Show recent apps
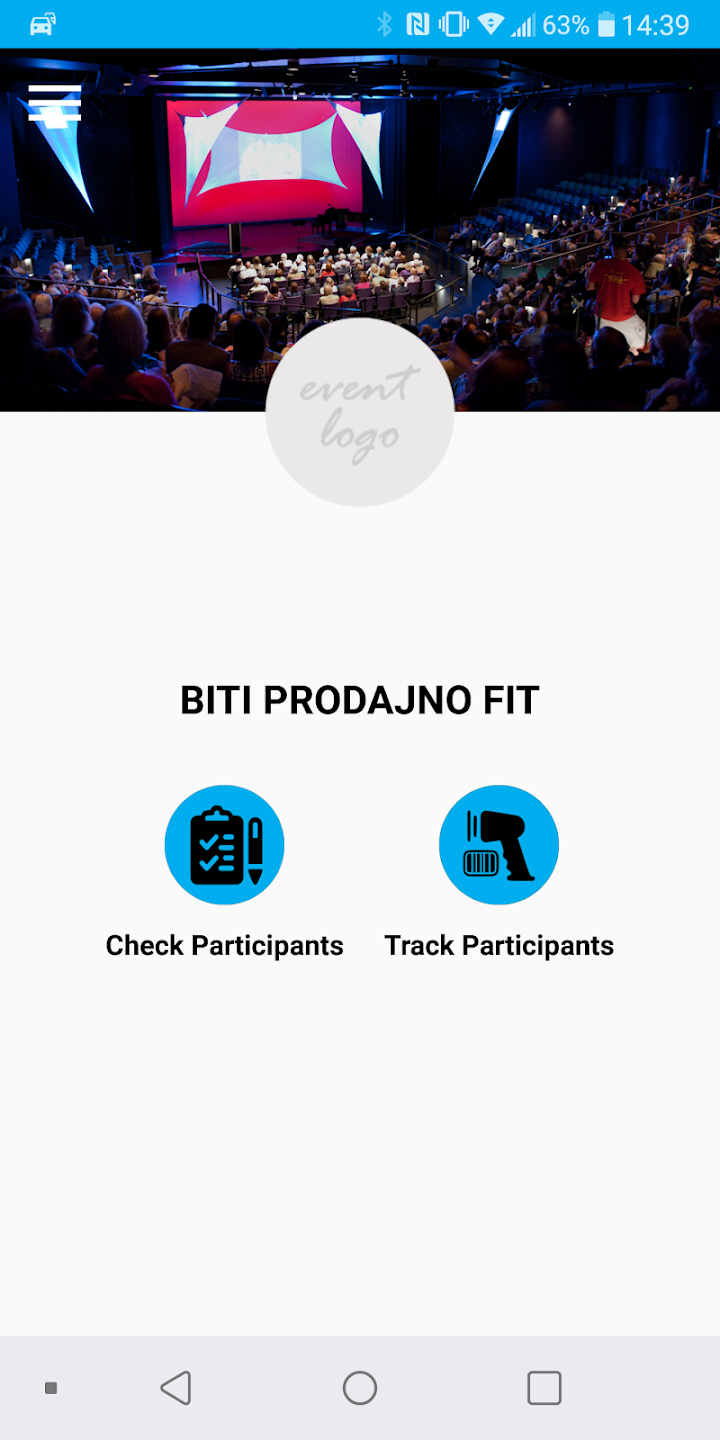 click(544, 1388)
